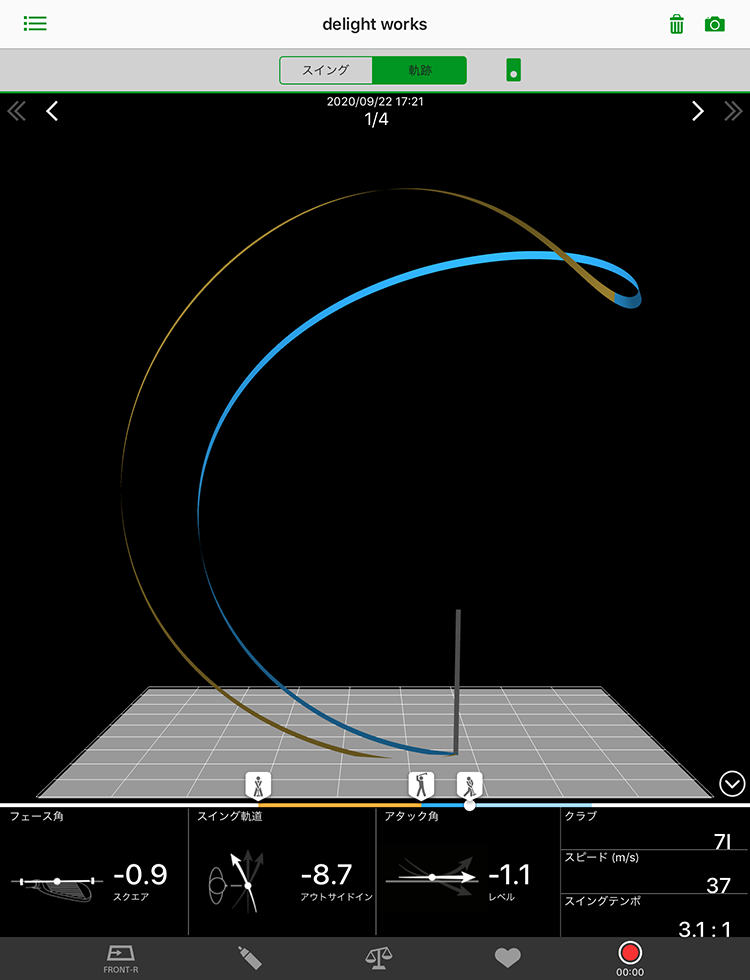Delete this swing record

tap(677, 24)
